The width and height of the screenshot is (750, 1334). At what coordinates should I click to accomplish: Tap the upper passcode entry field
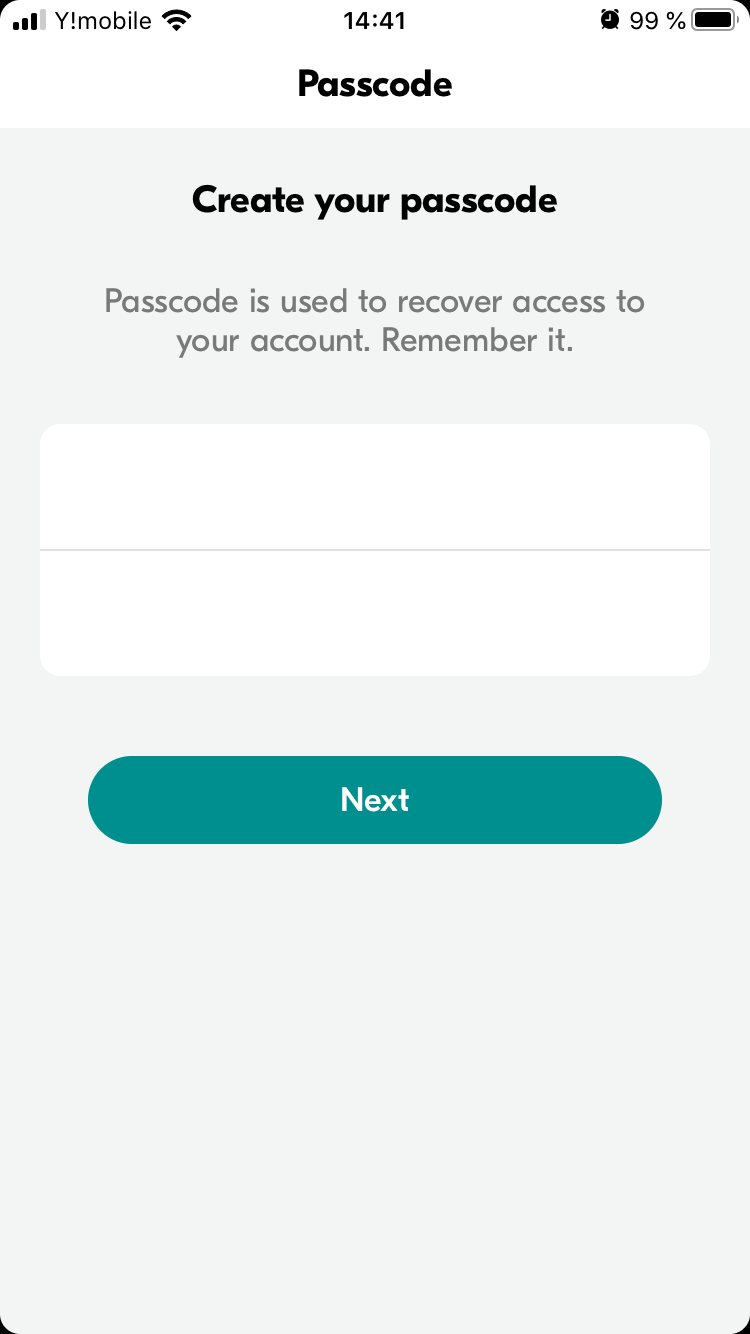pyautogui.click(x=375, y=487)
